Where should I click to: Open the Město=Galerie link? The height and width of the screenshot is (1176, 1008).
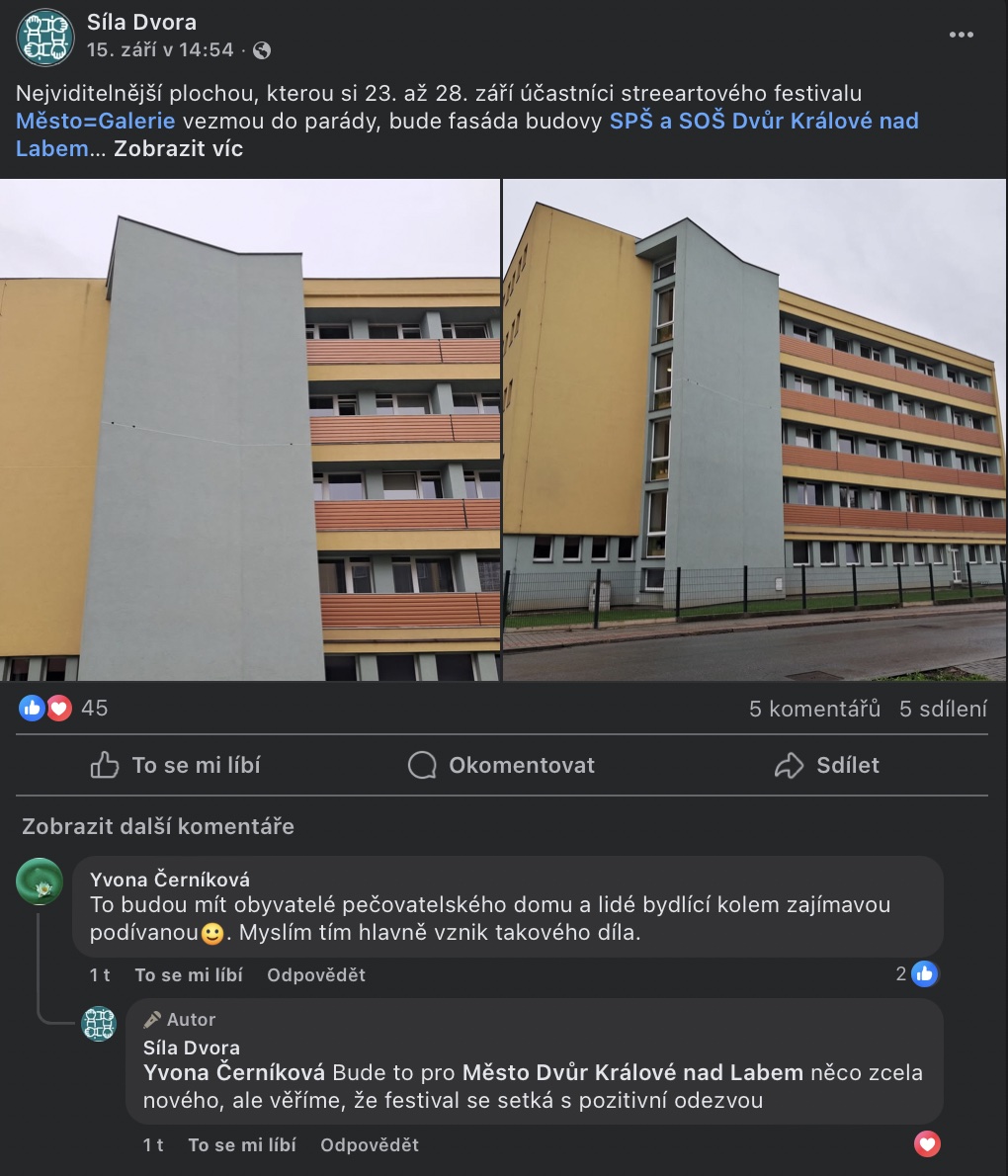point(96,122)
